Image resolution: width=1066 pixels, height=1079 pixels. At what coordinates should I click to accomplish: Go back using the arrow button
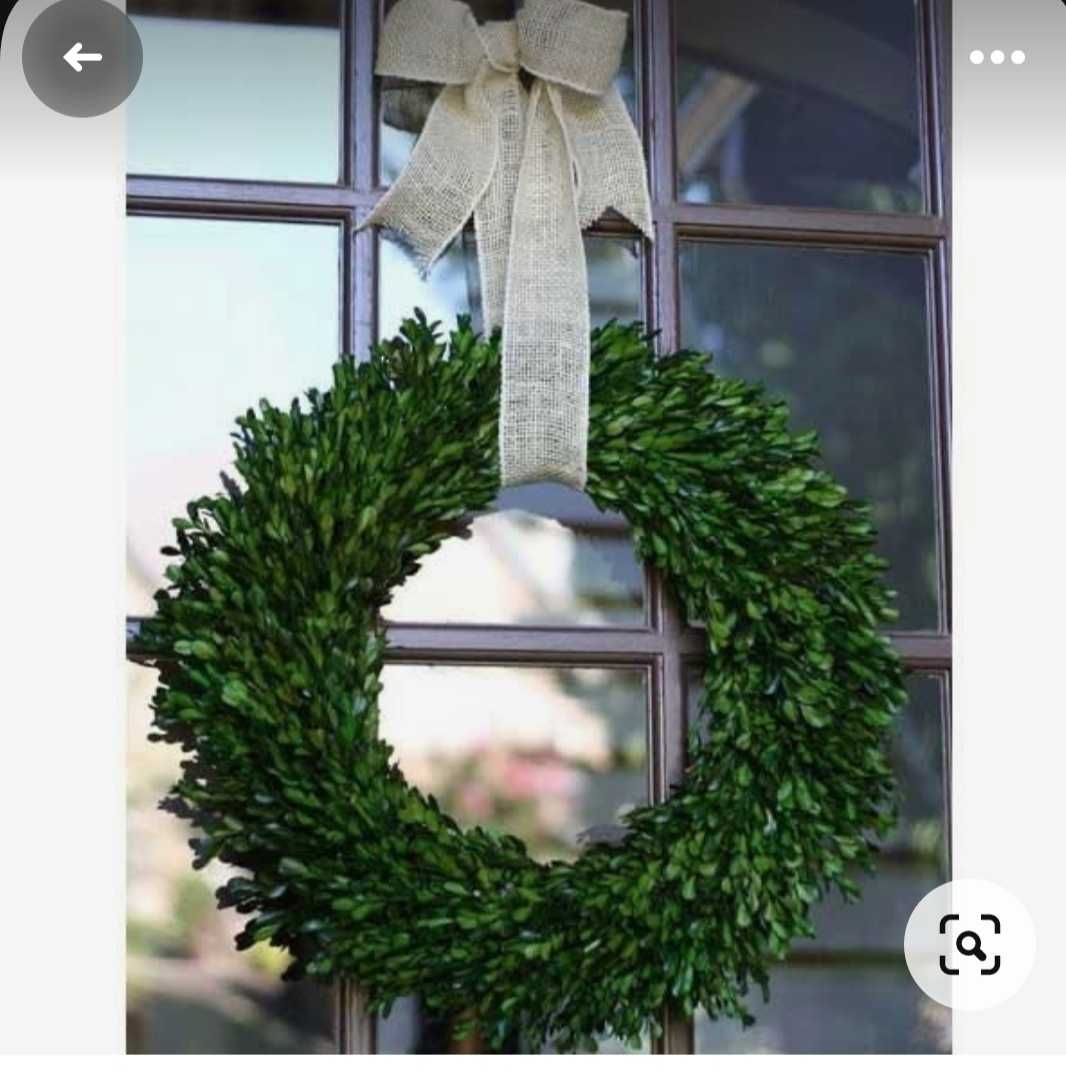[82, 57]
